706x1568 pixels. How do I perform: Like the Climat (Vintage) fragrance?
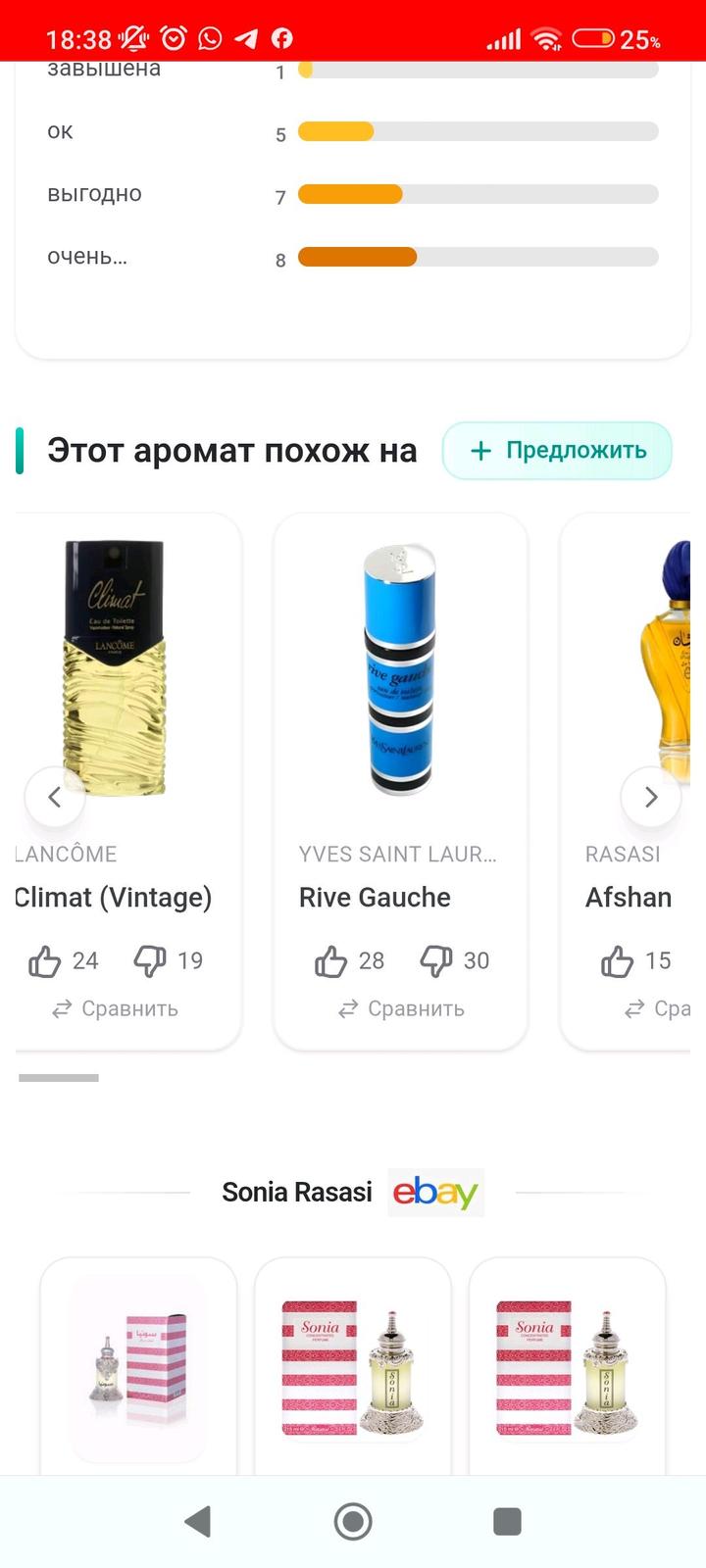[43, 960]
